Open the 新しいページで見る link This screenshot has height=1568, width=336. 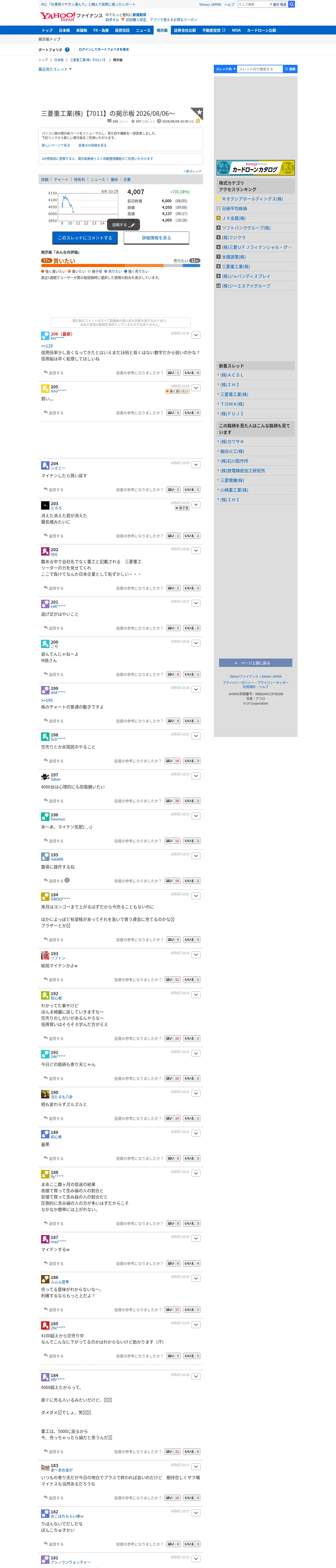point(55,146)
